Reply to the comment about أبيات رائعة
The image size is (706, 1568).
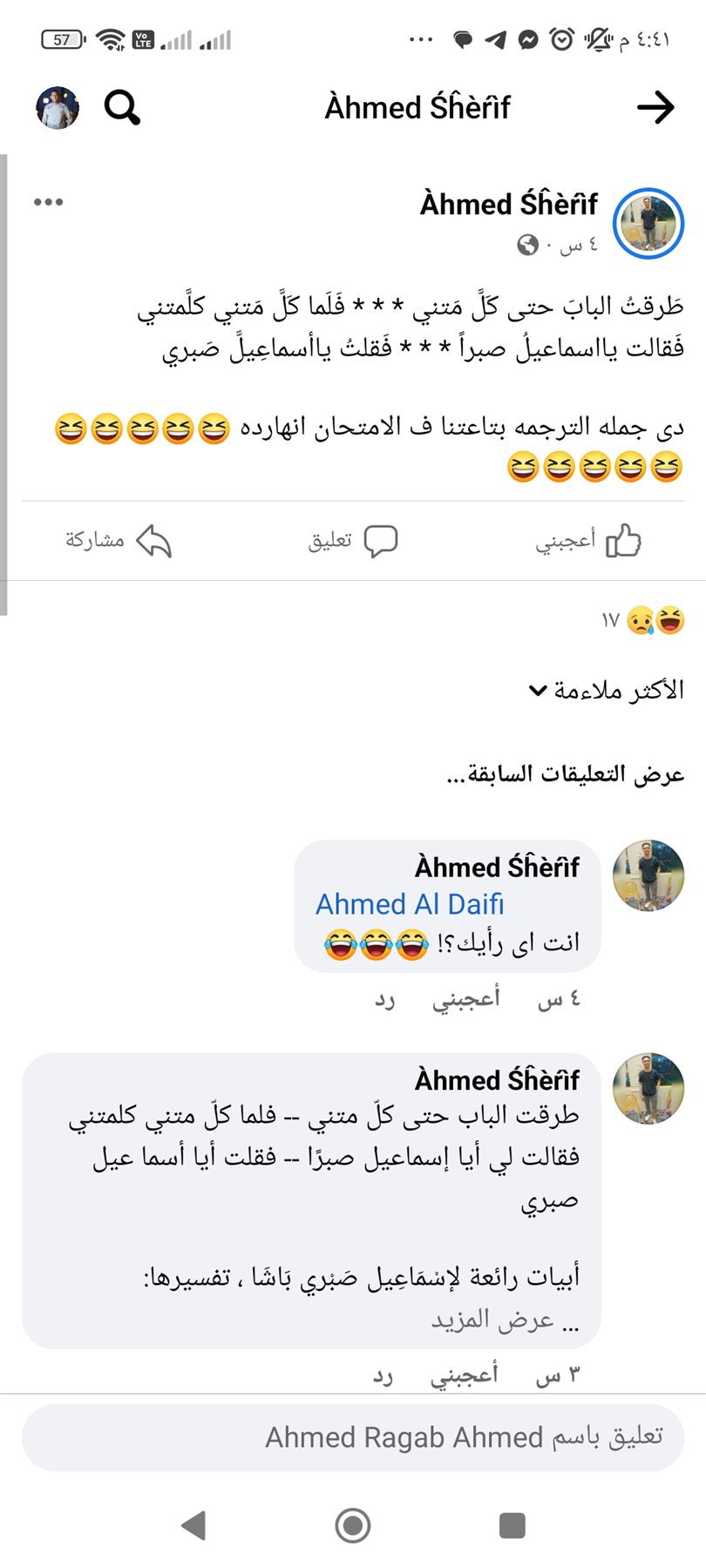[384, 1375]
